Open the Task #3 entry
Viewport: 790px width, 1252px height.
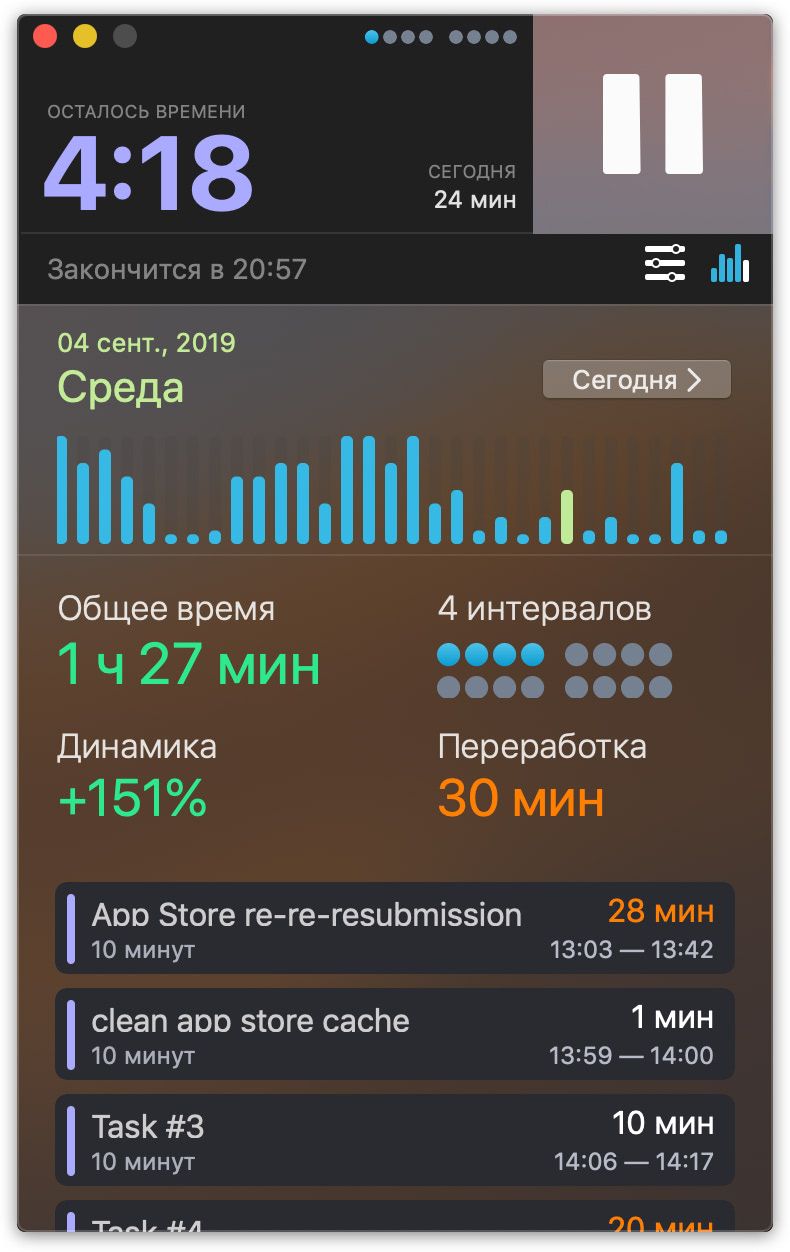[394, 1140]
